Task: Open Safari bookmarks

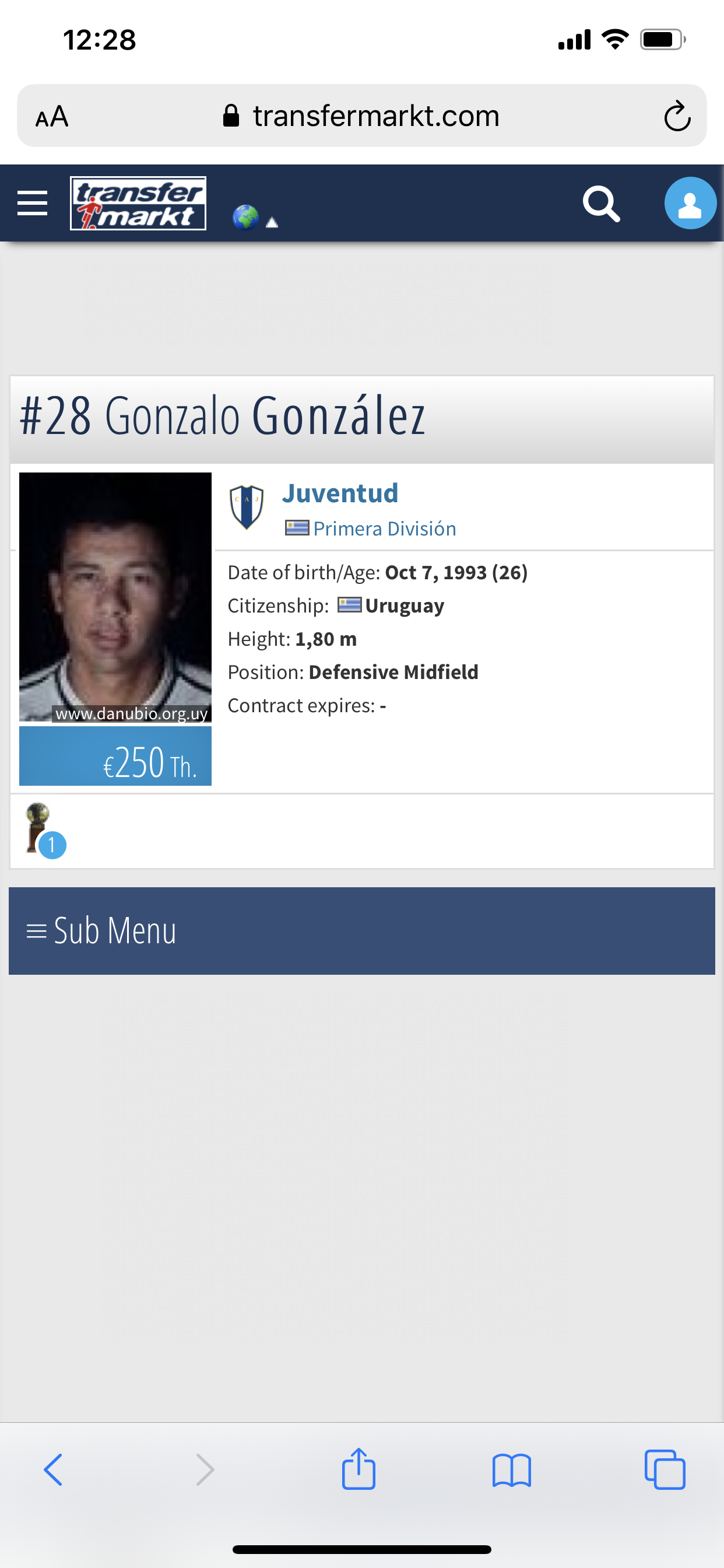Action: tap(512, 1470)
